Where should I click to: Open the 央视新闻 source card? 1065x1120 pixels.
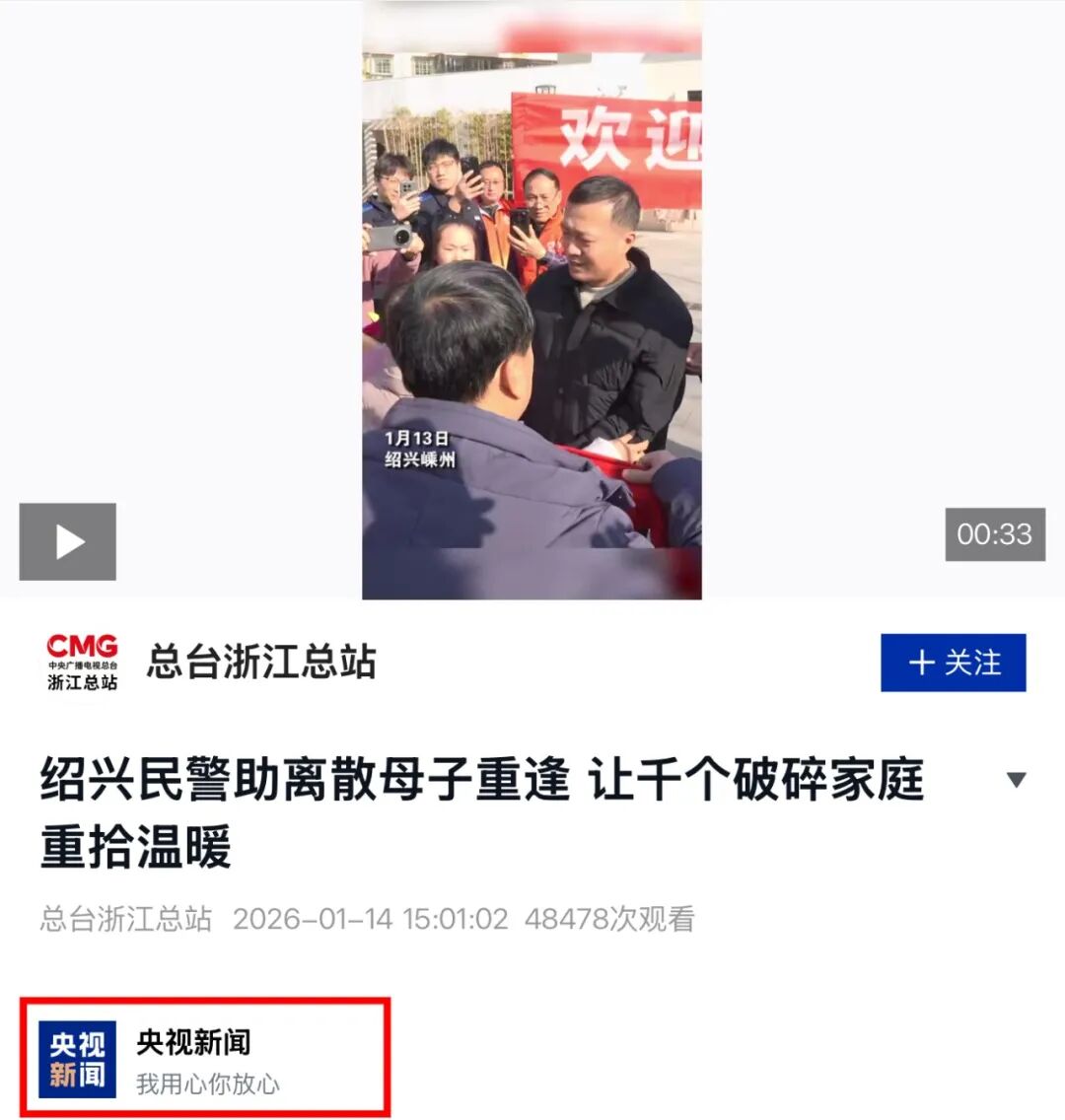(204, 1059)
